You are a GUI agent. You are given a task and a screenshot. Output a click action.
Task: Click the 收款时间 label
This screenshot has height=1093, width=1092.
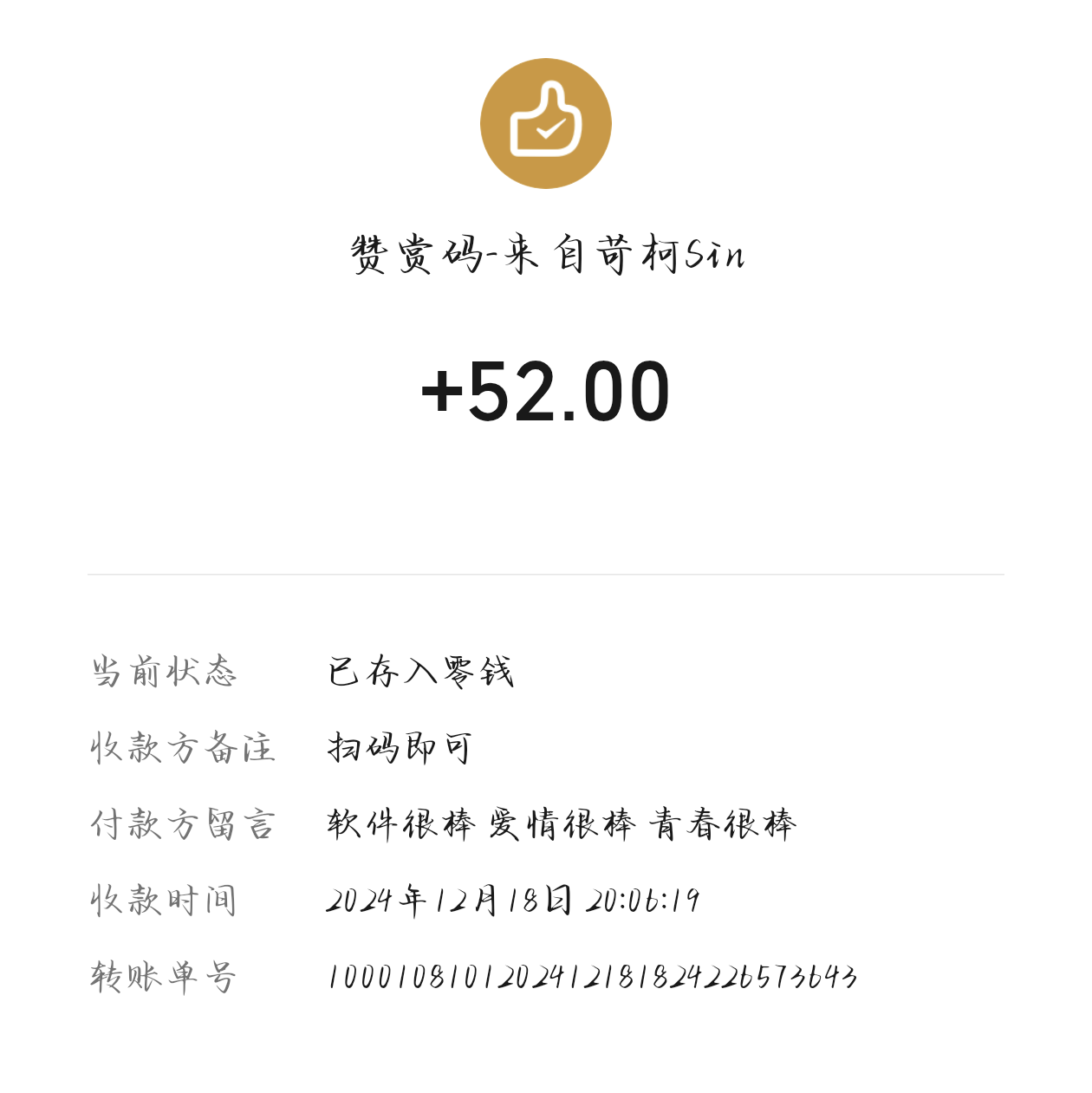coord(166,899)
